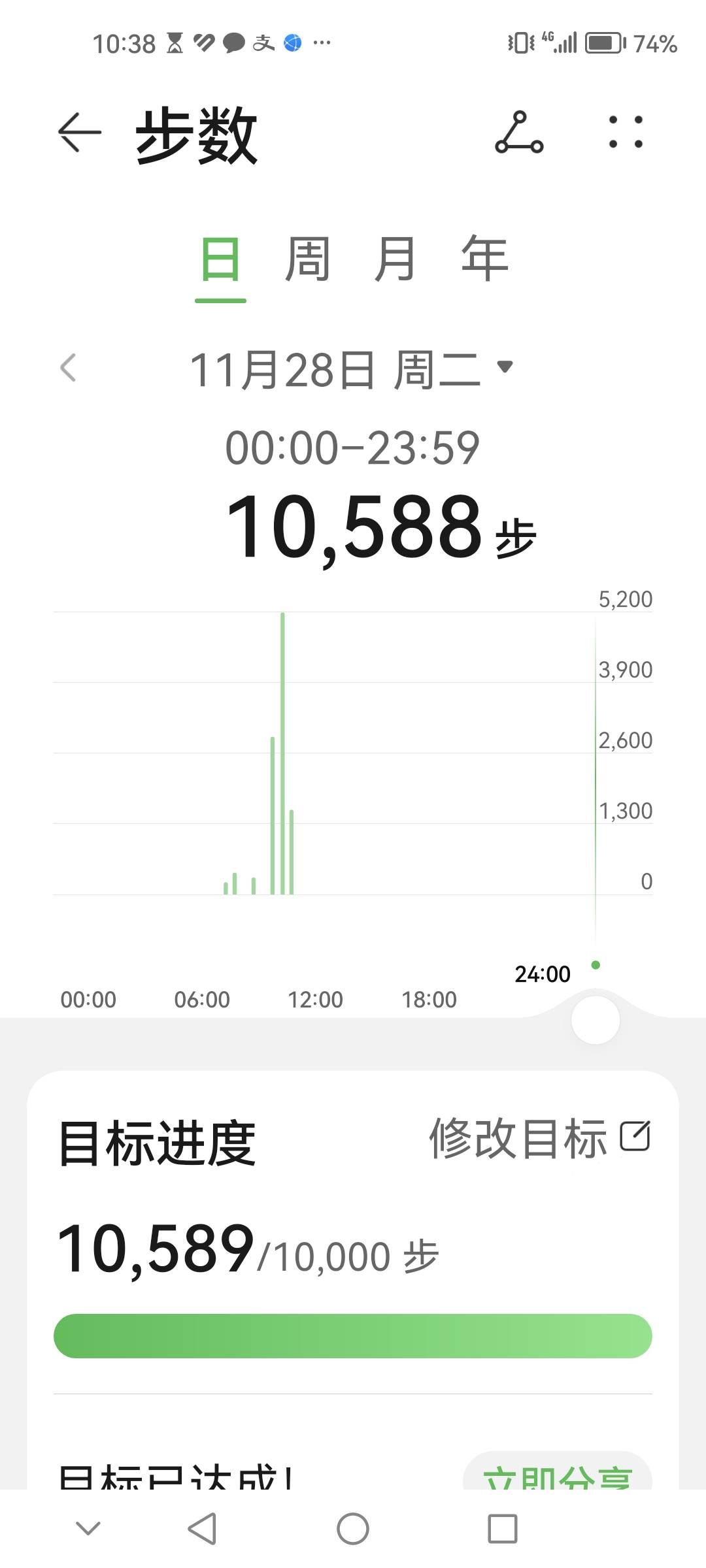
Task: Open the share icon in the top bar
Action: 518,131
